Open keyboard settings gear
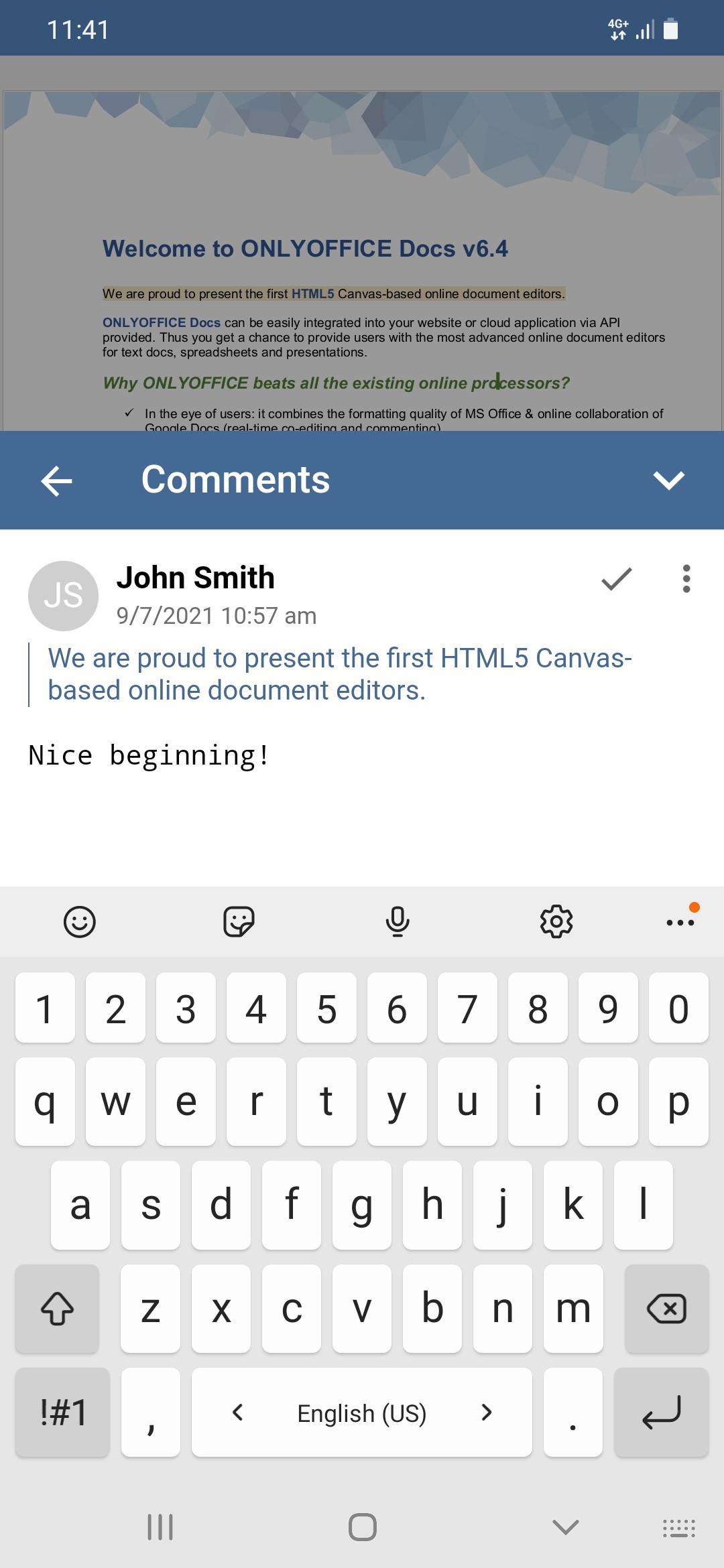The width and height of the screenshot is (724, 1568). point(556,922)
